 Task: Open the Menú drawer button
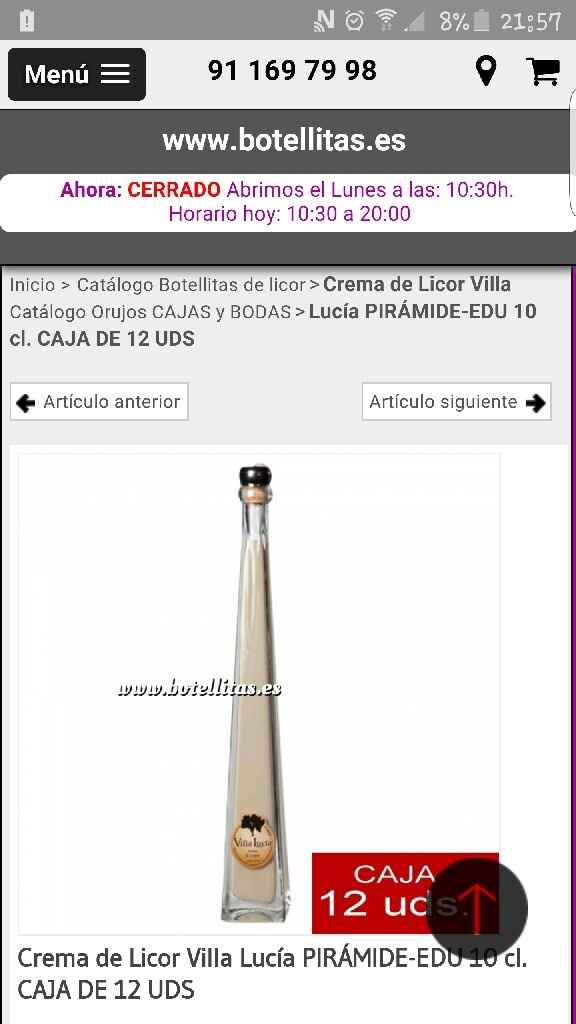click(x=77, y=74)
